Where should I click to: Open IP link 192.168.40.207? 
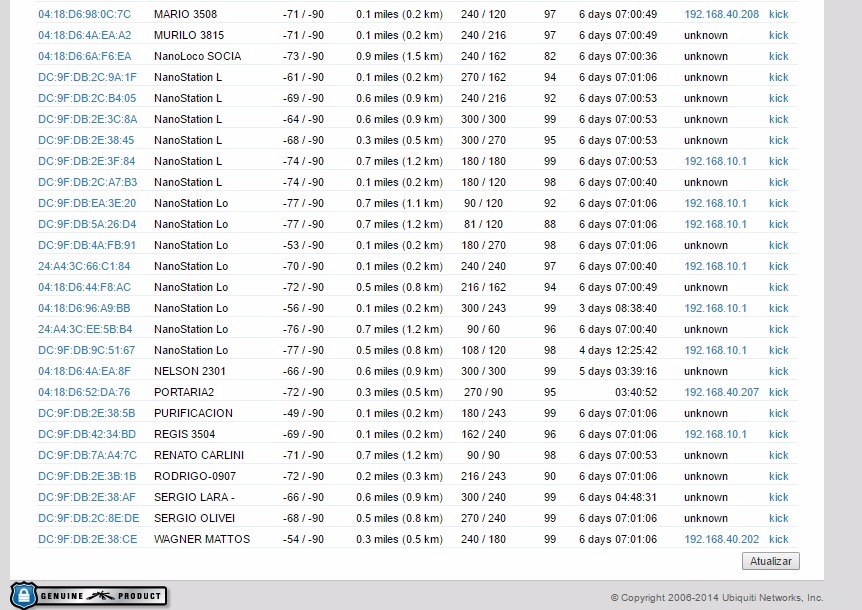(x=721, y=392)
